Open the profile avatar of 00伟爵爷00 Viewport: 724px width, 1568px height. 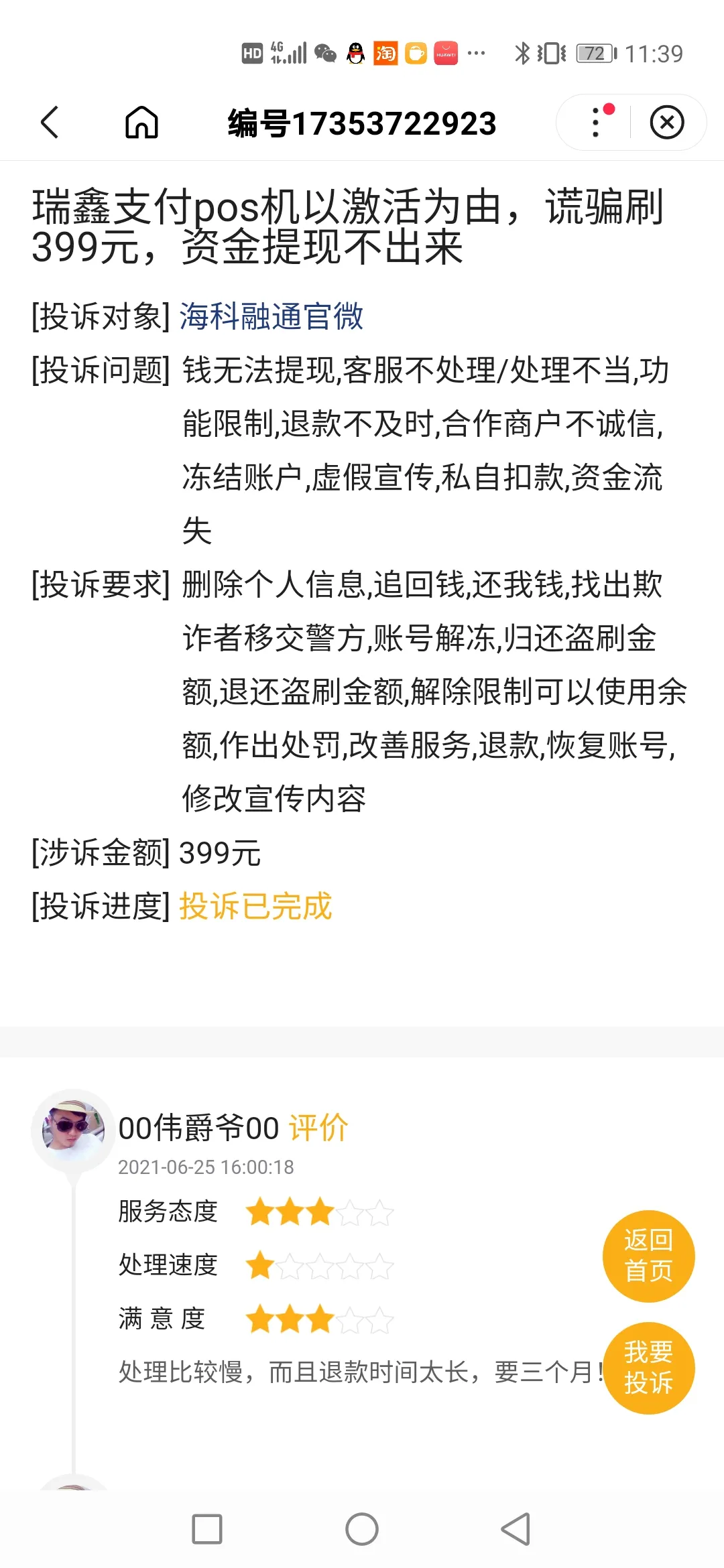73,1130
